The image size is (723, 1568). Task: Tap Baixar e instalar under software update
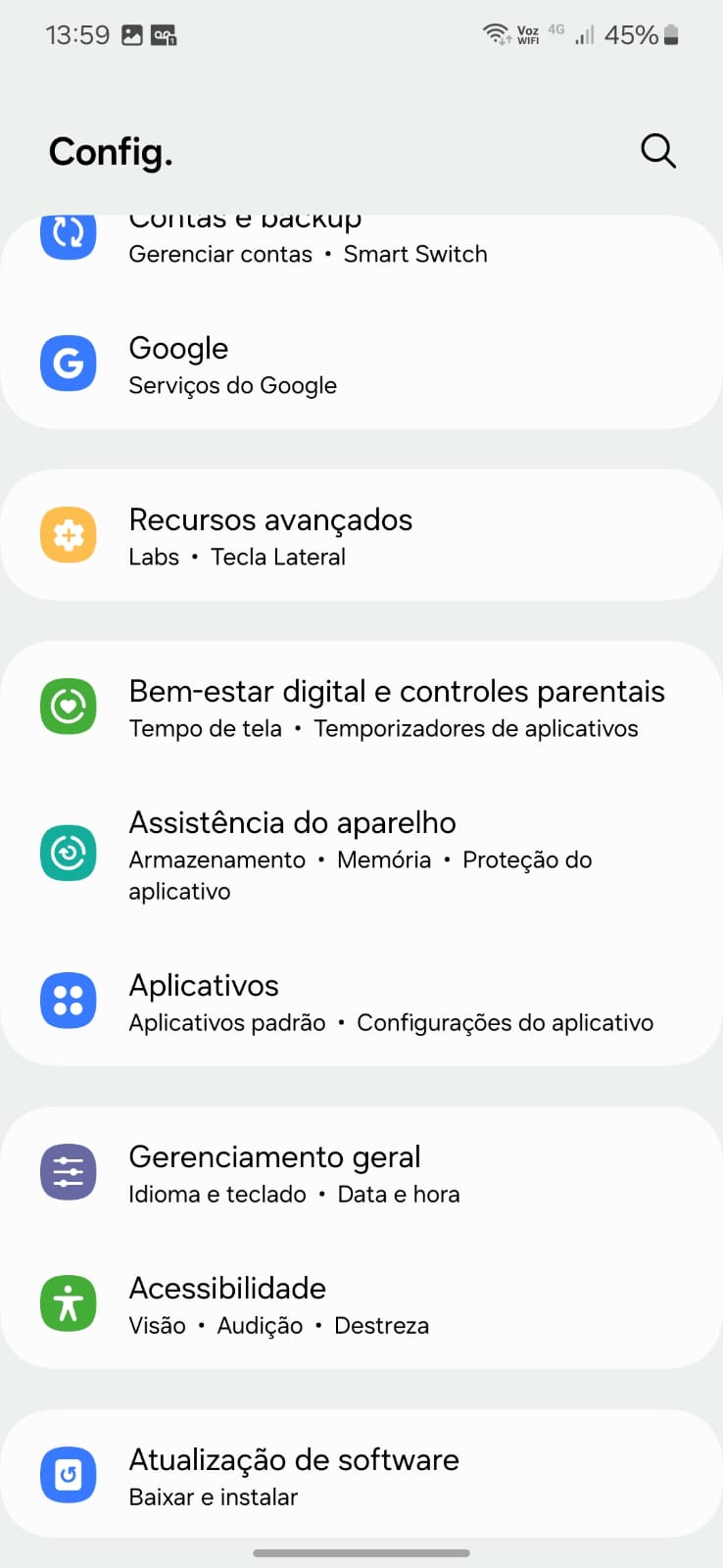point(213,1496)
